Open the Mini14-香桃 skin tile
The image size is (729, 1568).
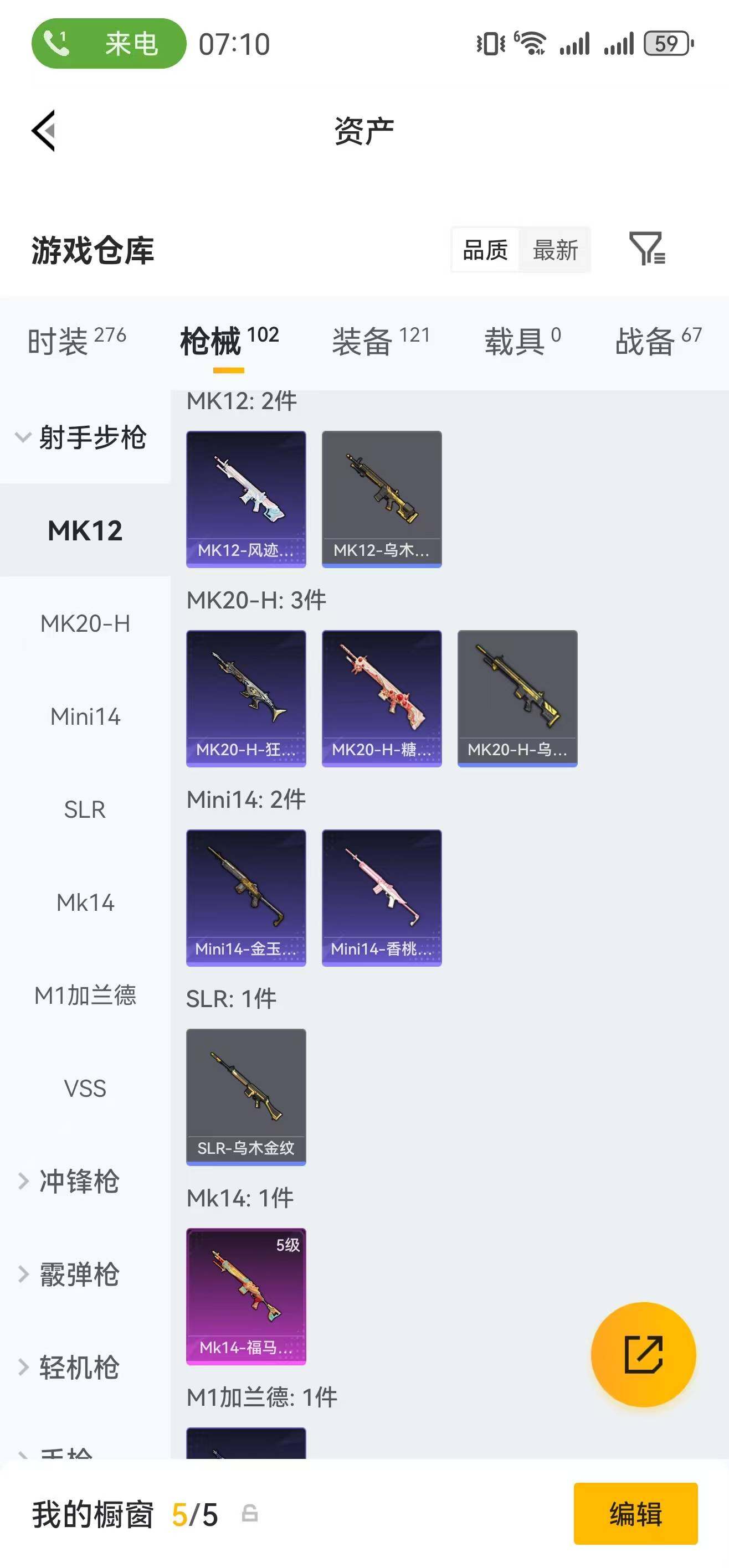(x=381, y=897)
